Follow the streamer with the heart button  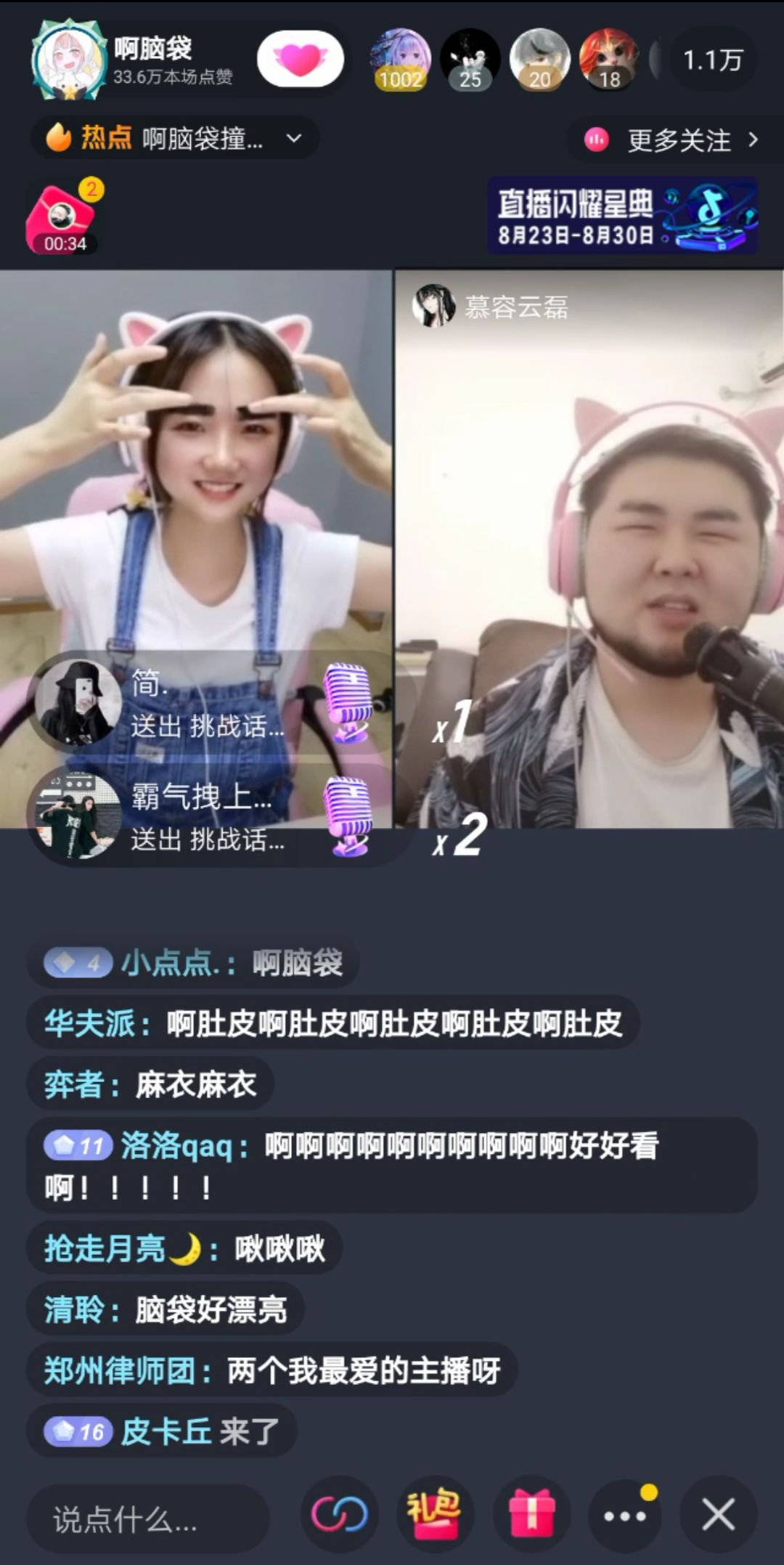pos(300,60)
